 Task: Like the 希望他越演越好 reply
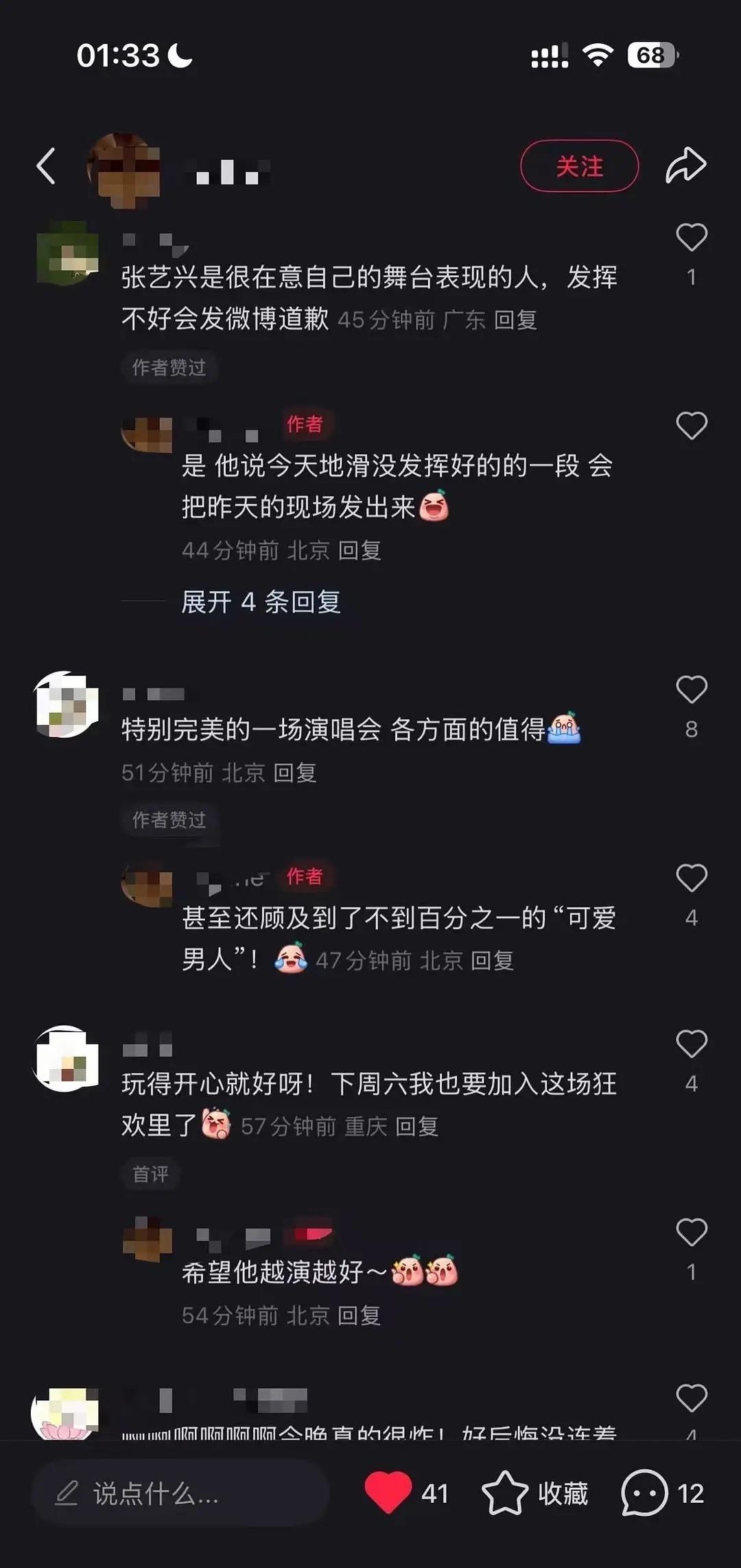point(691,1233)
